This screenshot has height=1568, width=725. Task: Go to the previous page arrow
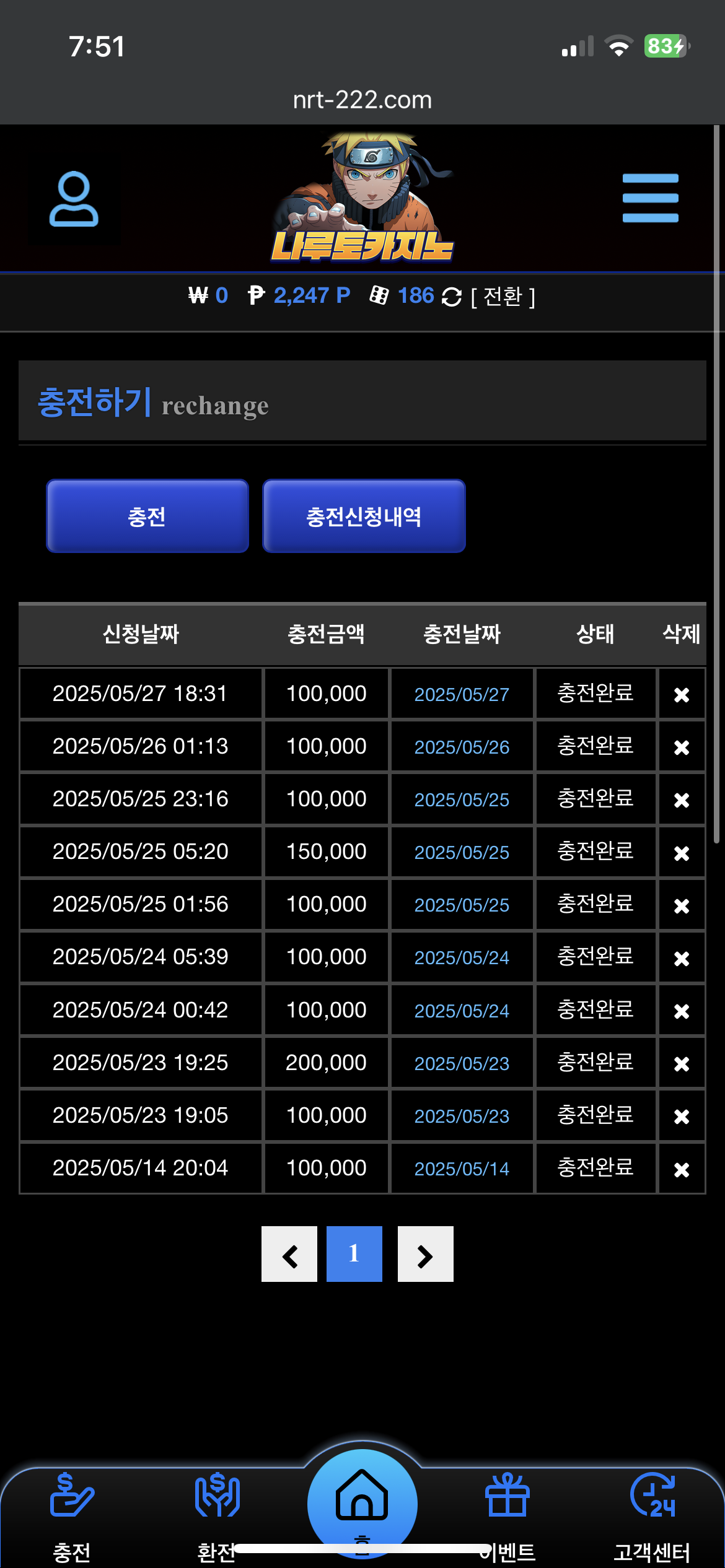(289, 1254)
